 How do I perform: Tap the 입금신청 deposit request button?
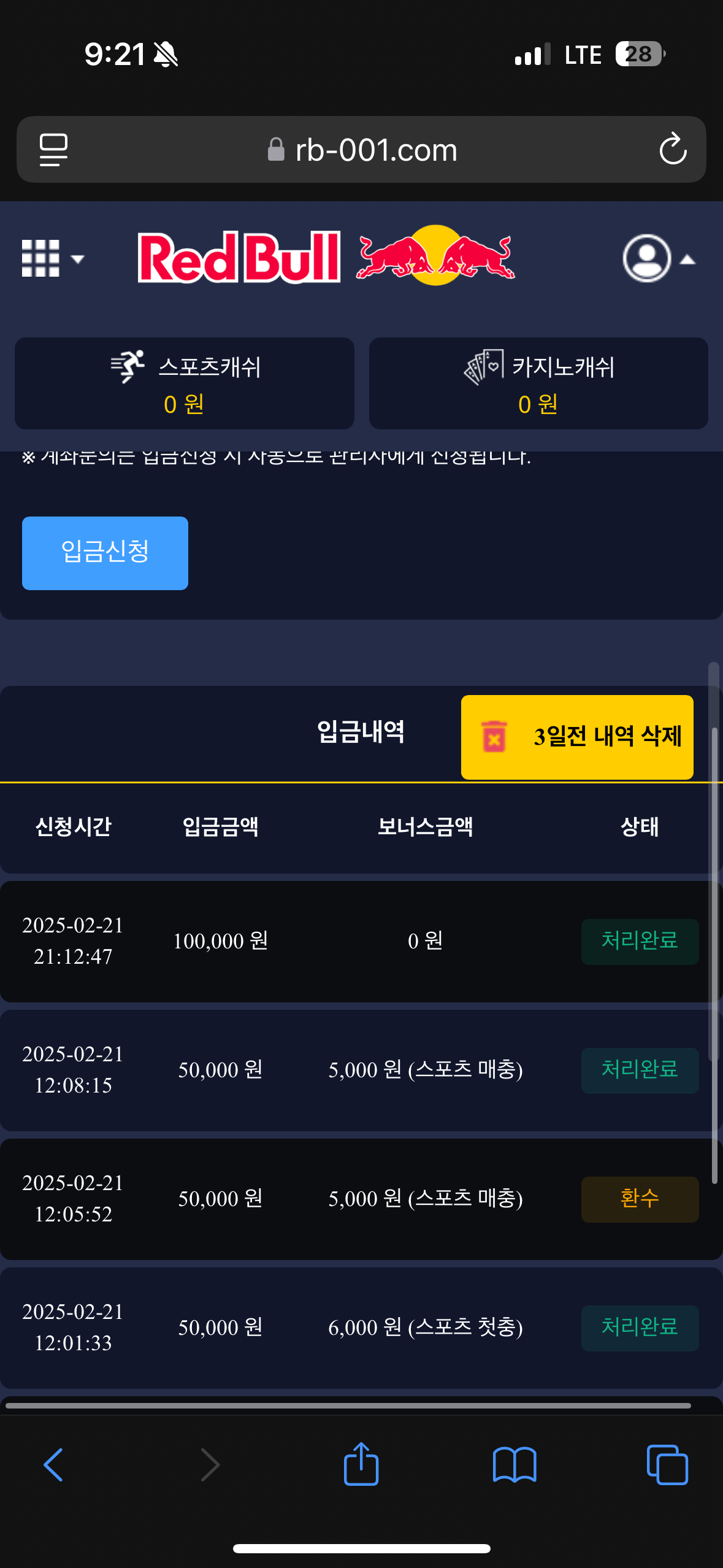(105, 553)
